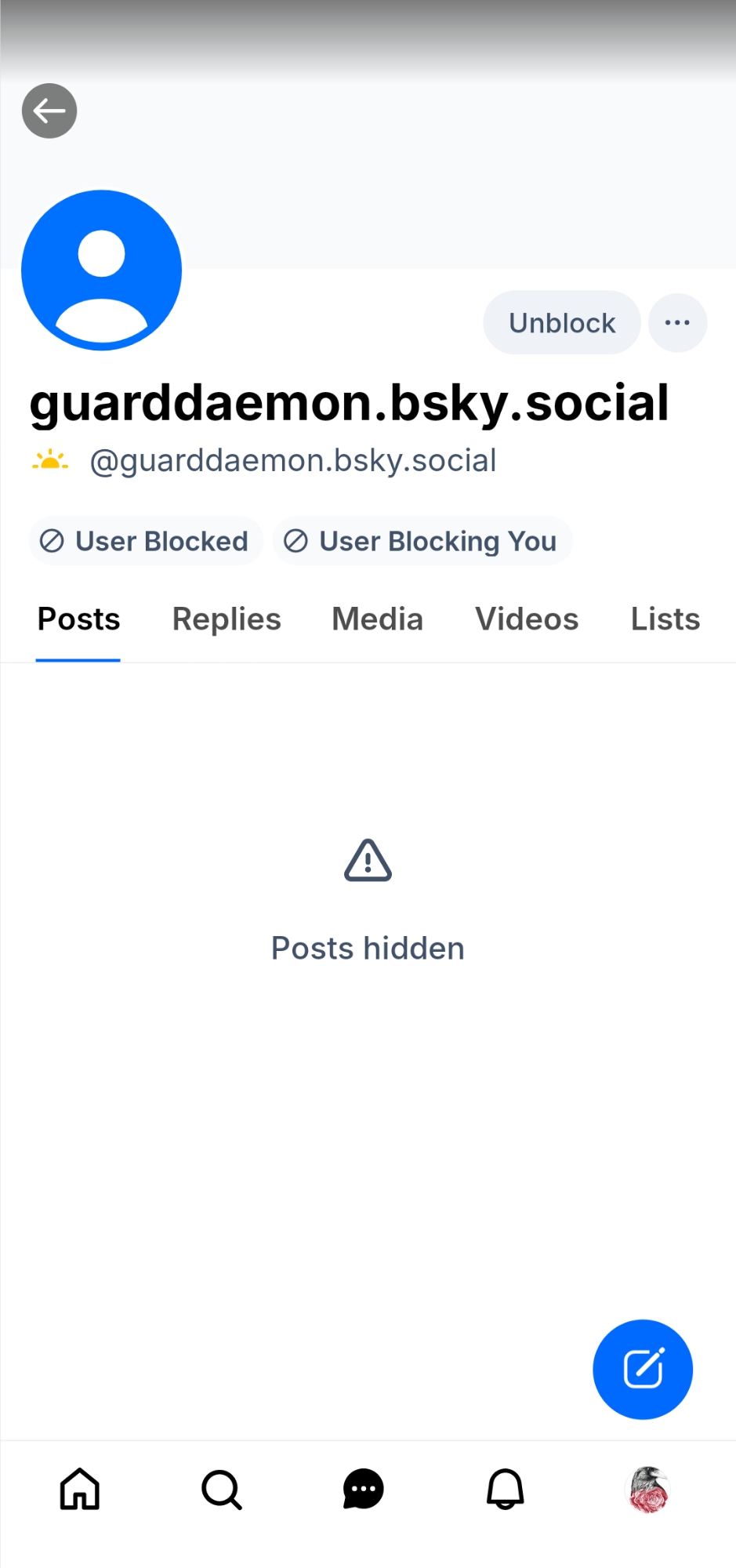Tap the User Blocked label chip
The width and height of the screenshot is (736, 1568).
145,541
